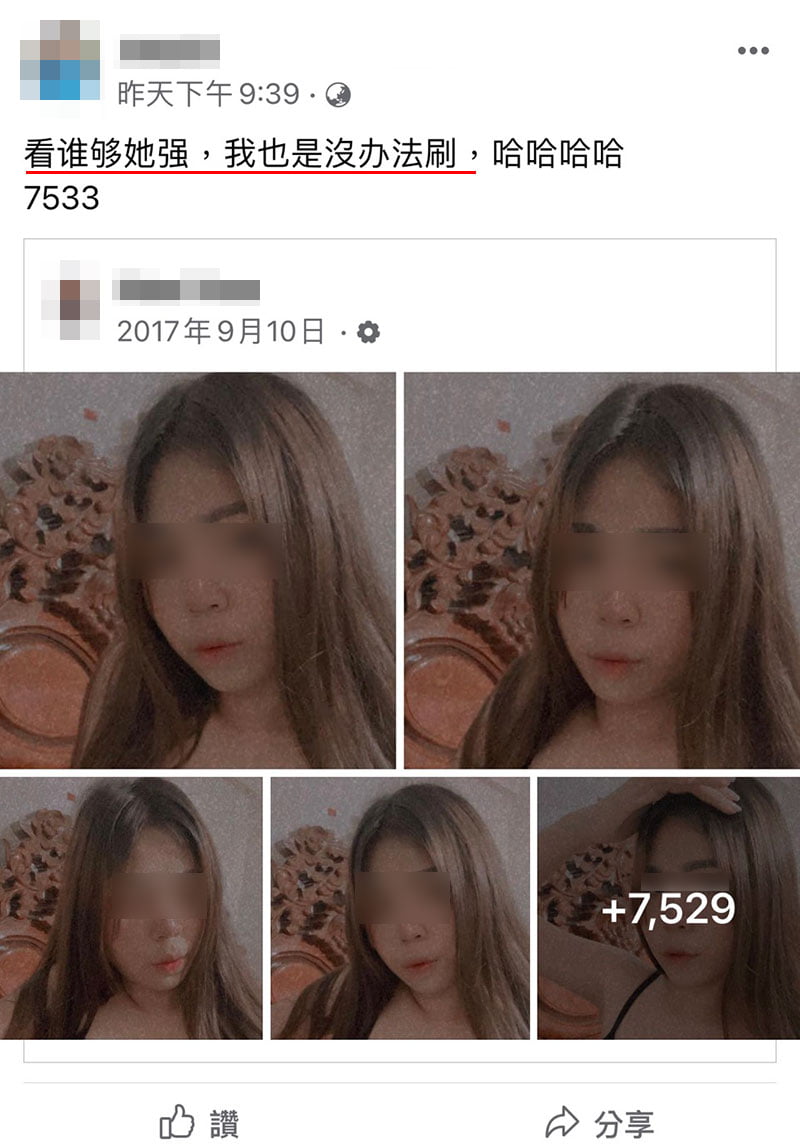The image size is (800, 1148).
Task: View the second large photo on top right
Action: 601,571
